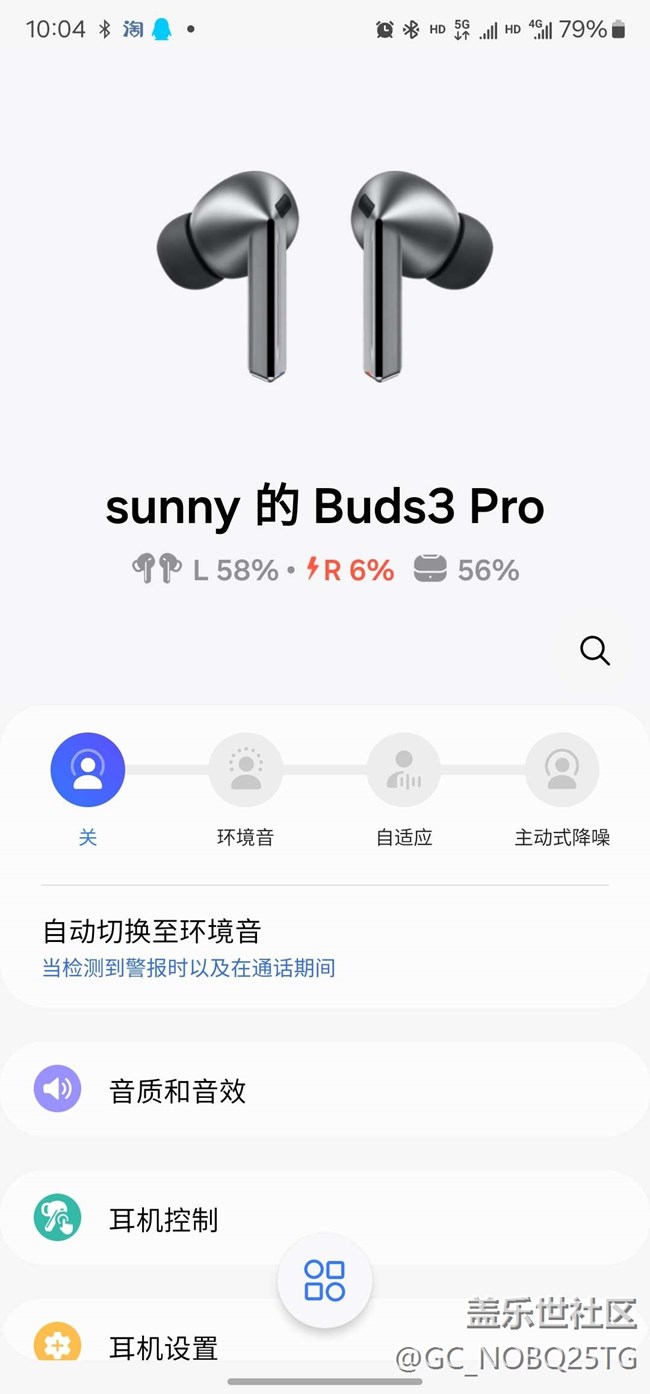Open 音质和音效 sound quality settings
Viewport: 650px width, 1394px height.
[x=178, y=1090]
